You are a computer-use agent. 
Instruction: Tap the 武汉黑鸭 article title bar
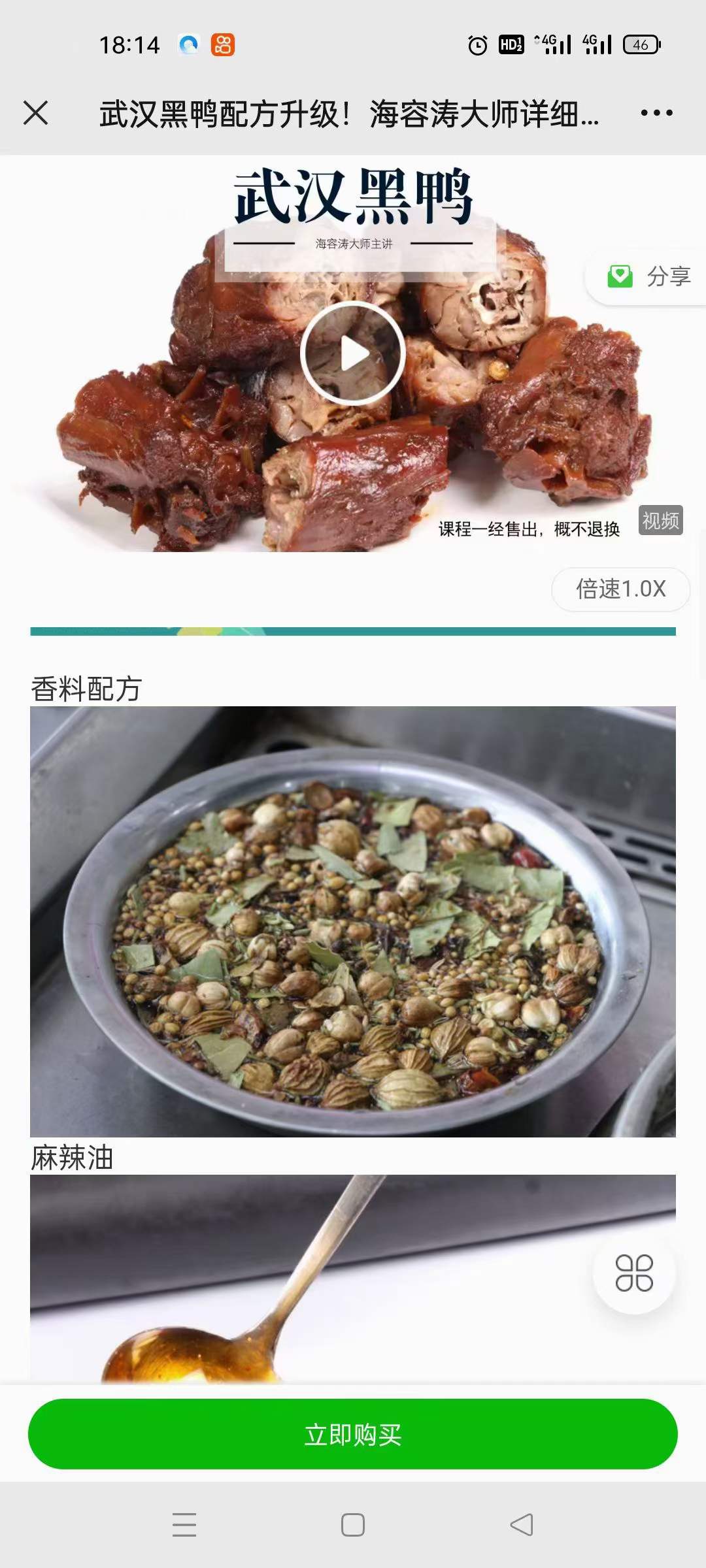click(x=350, y=113)
